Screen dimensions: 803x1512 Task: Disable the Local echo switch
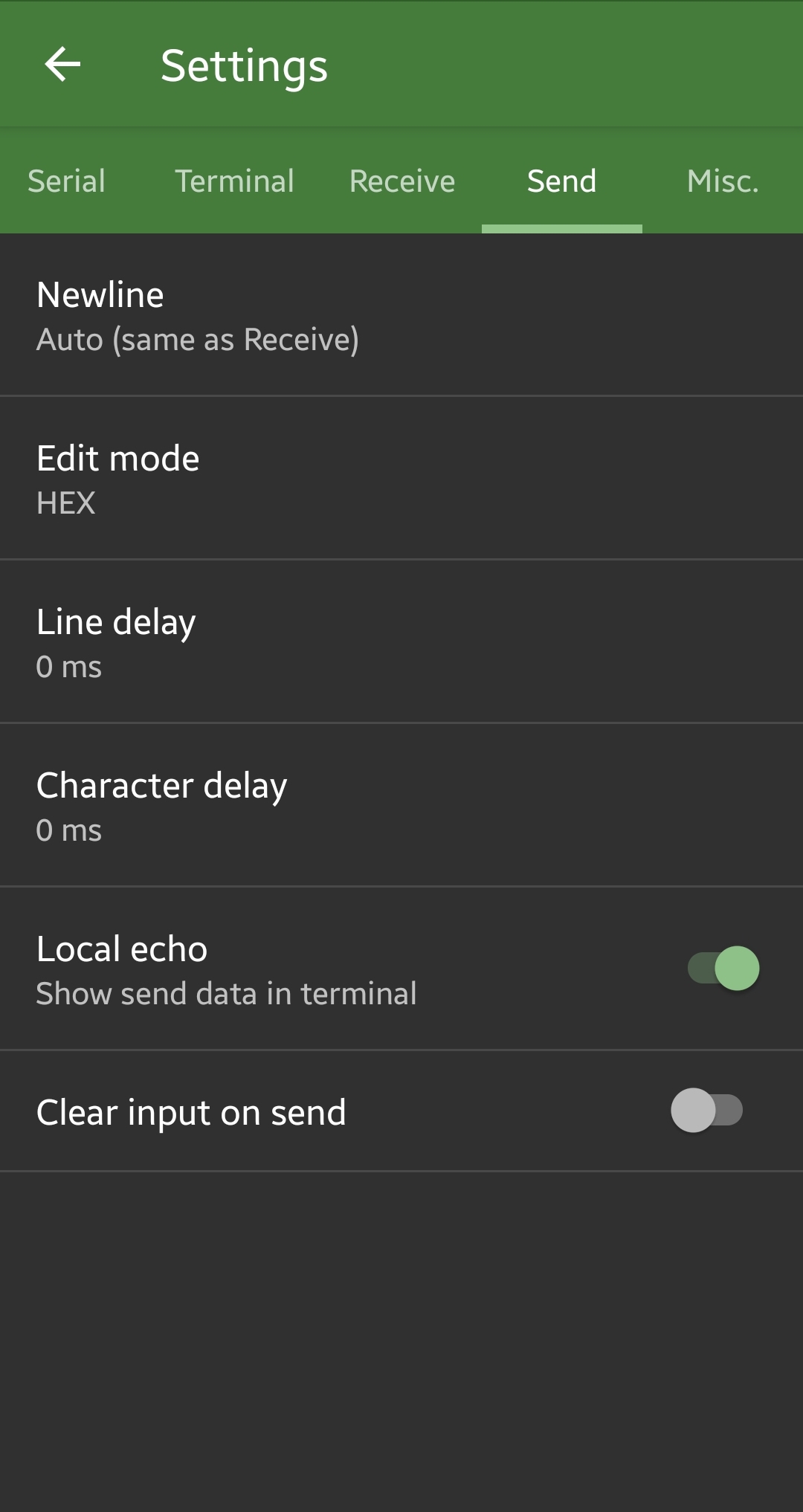pyautogui.click(x=723, y=968)
